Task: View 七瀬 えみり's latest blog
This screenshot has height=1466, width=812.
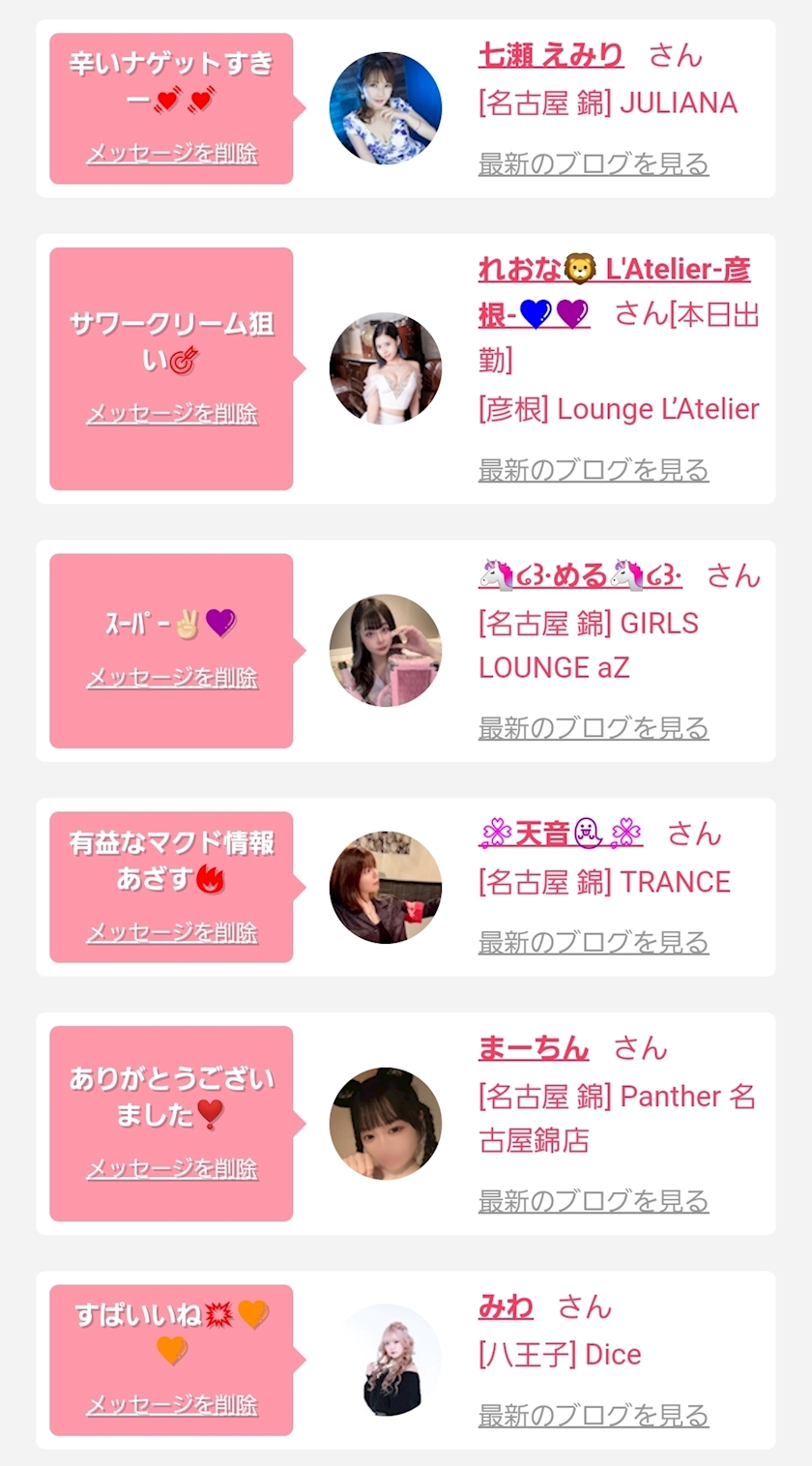Action: coord(594,164)
